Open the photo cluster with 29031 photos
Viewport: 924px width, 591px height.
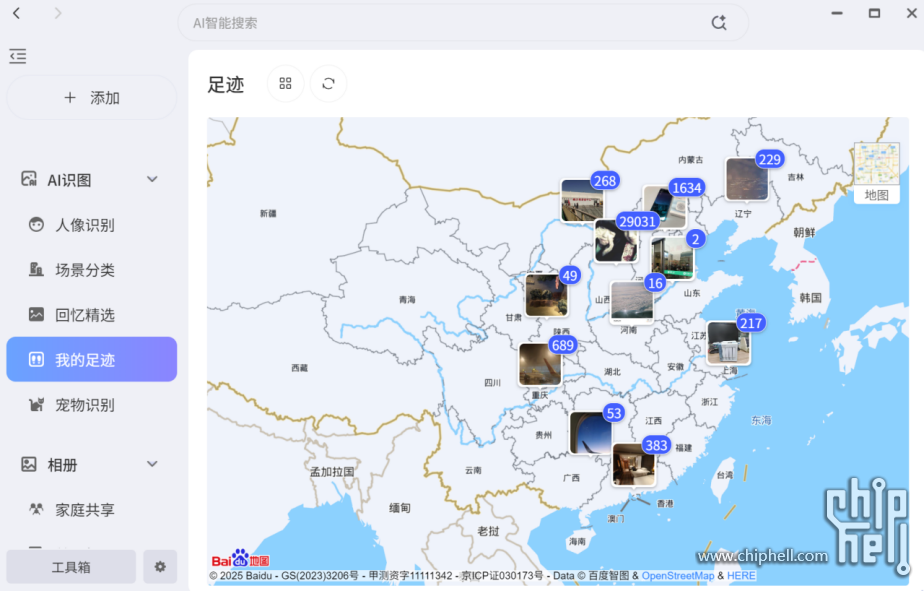(x=615, y=241)
